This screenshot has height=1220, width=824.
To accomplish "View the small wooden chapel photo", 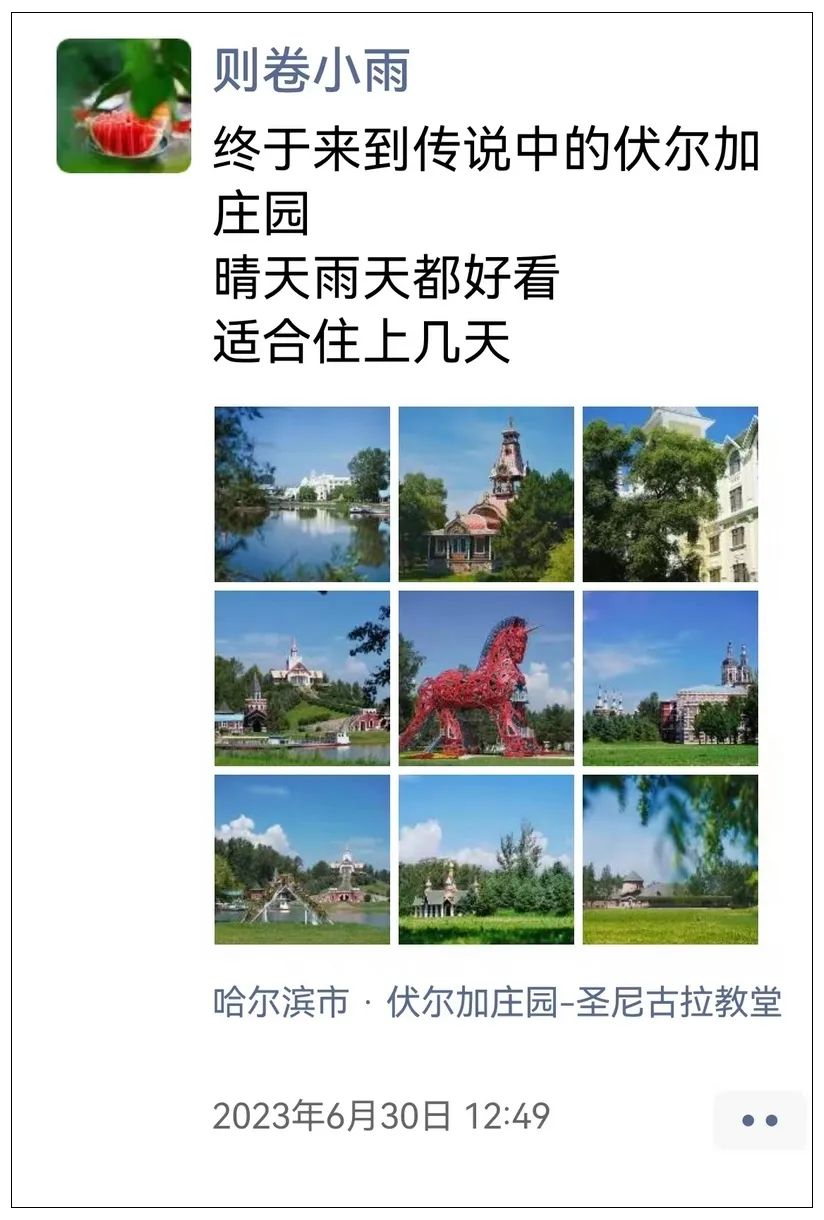I will point(486,860).
